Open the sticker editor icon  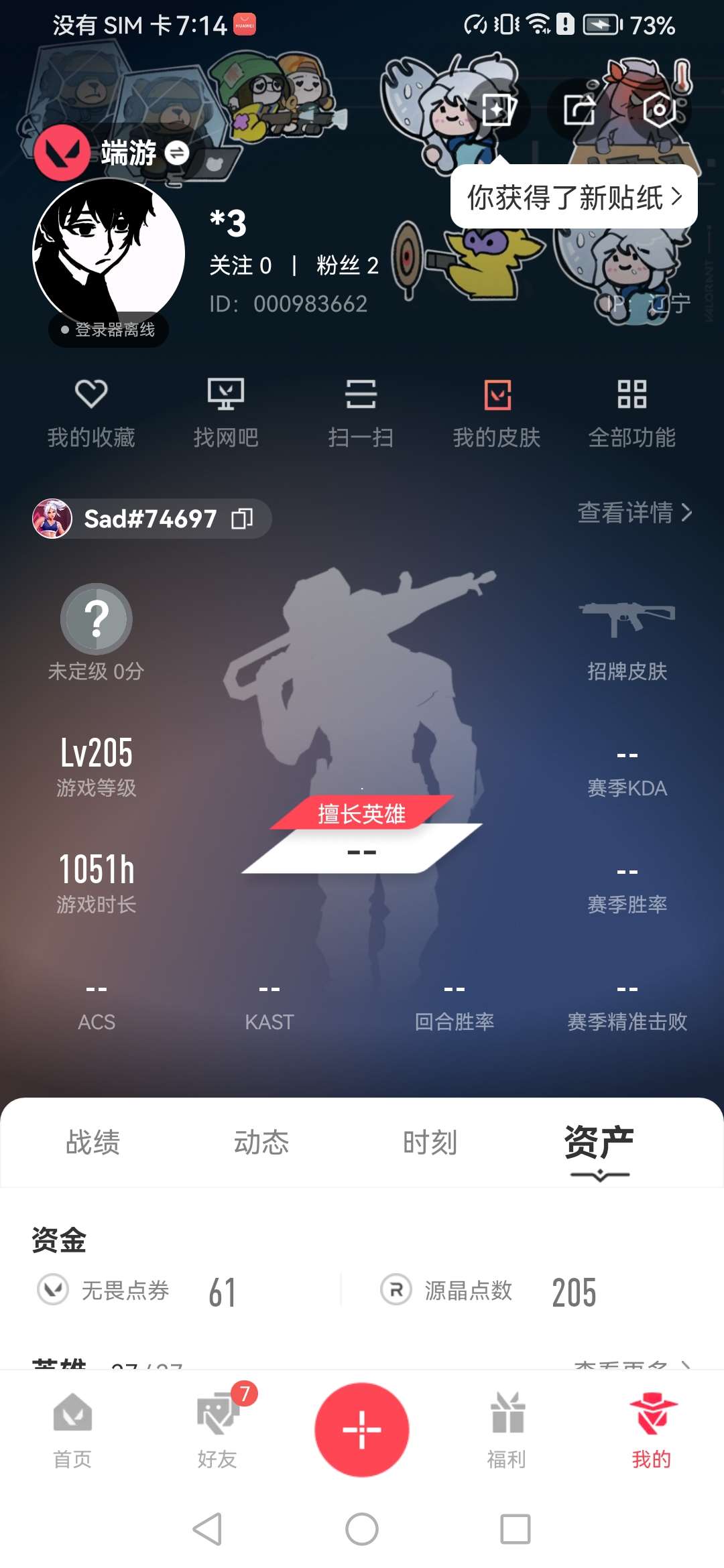click(x=499, y=109)
